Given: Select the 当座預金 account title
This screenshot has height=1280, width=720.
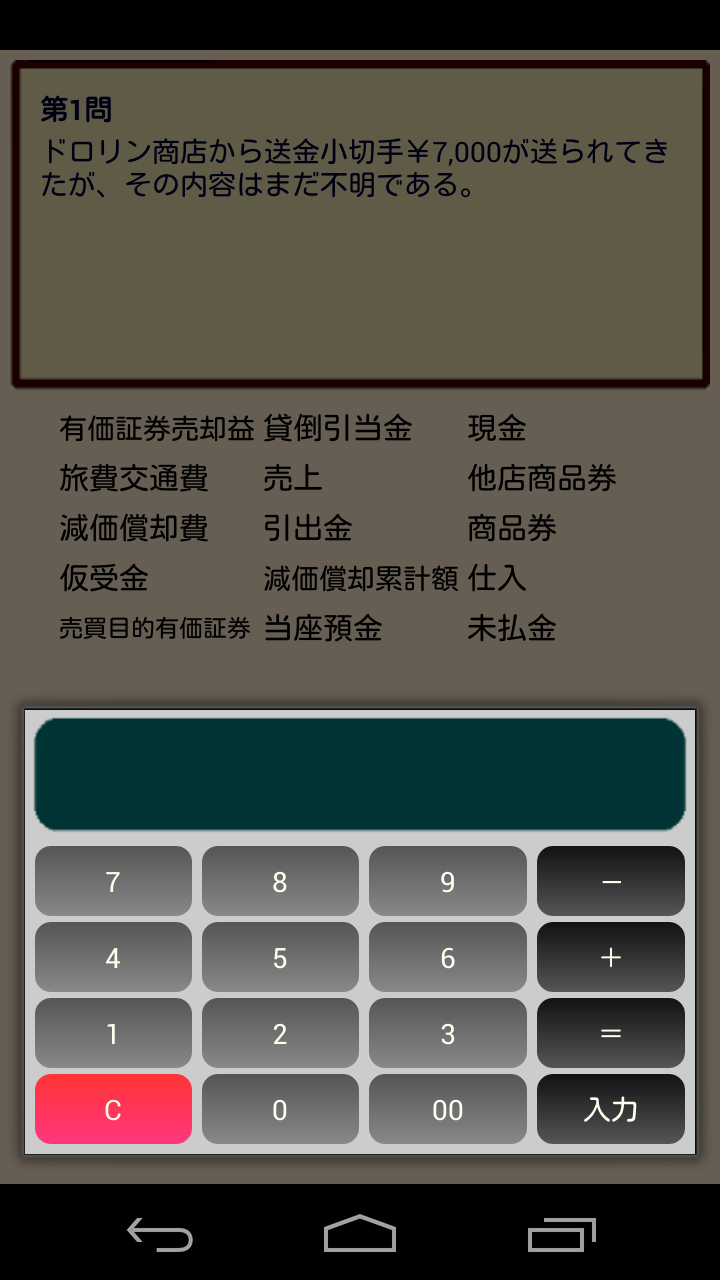Looking at the screenshot, I should 322,628.
